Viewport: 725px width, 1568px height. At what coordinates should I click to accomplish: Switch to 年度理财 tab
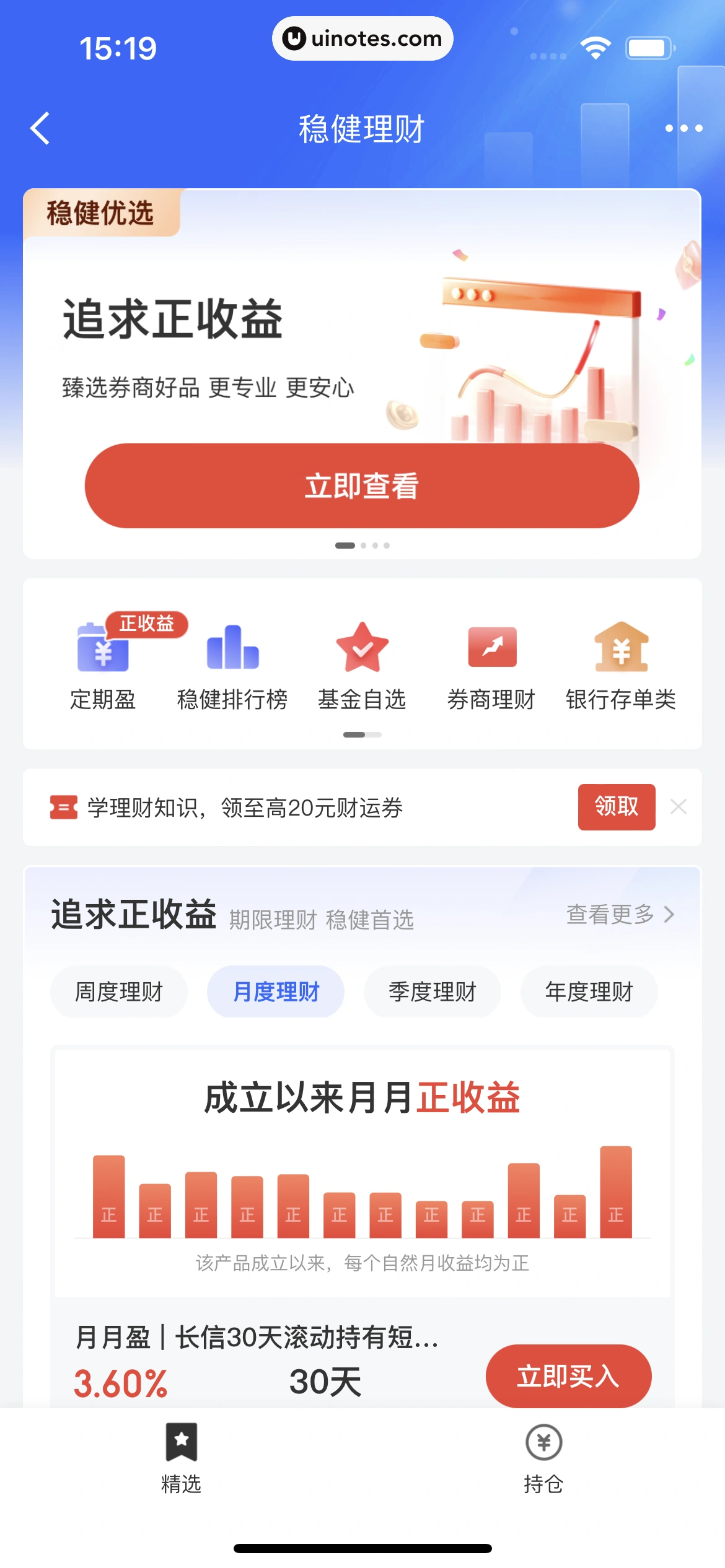click(589, 991)
